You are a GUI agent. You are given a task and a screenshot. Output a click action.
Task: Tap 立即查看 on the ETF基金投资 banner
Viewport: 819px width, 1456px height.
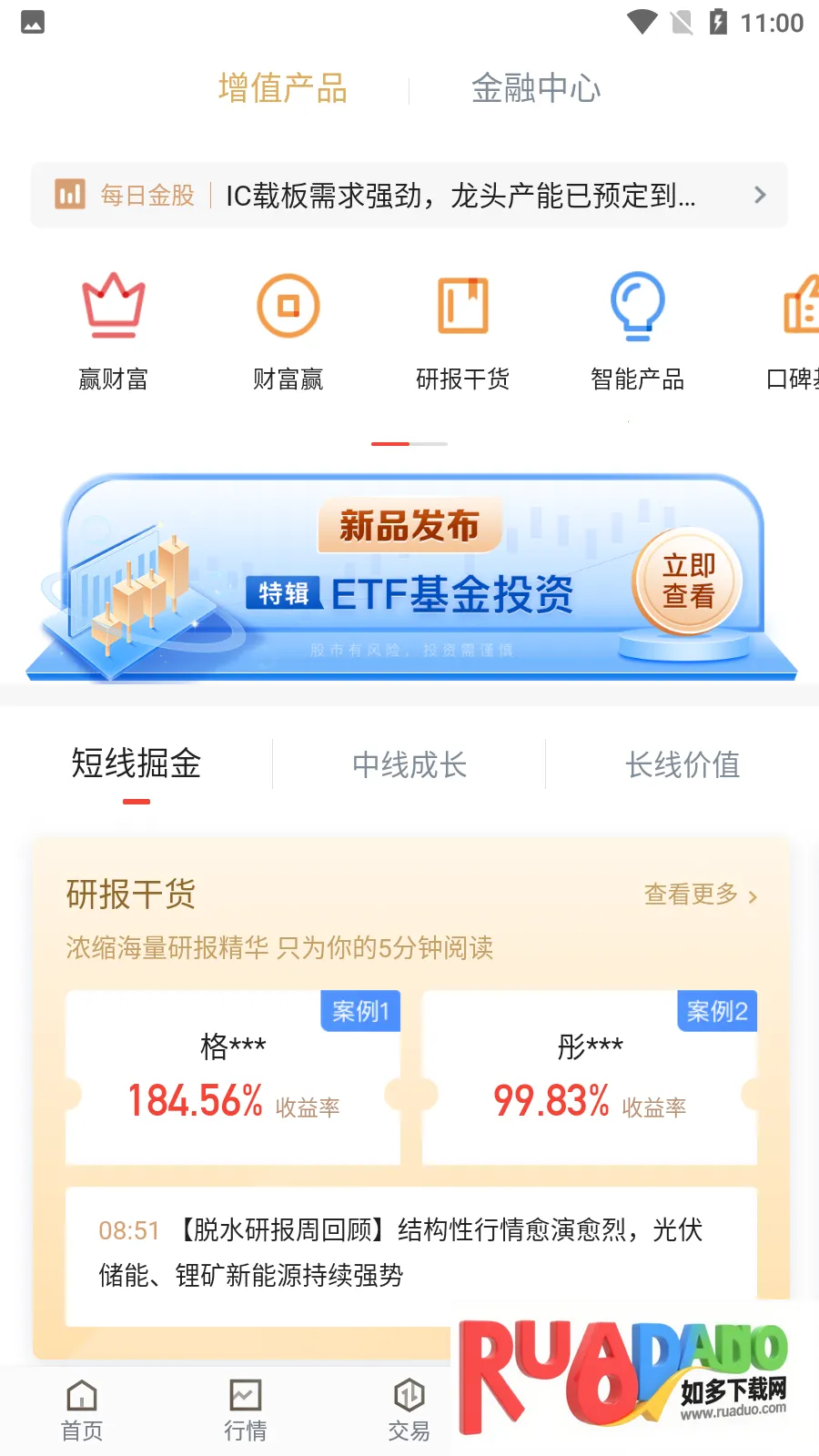[x=688, y=581]
